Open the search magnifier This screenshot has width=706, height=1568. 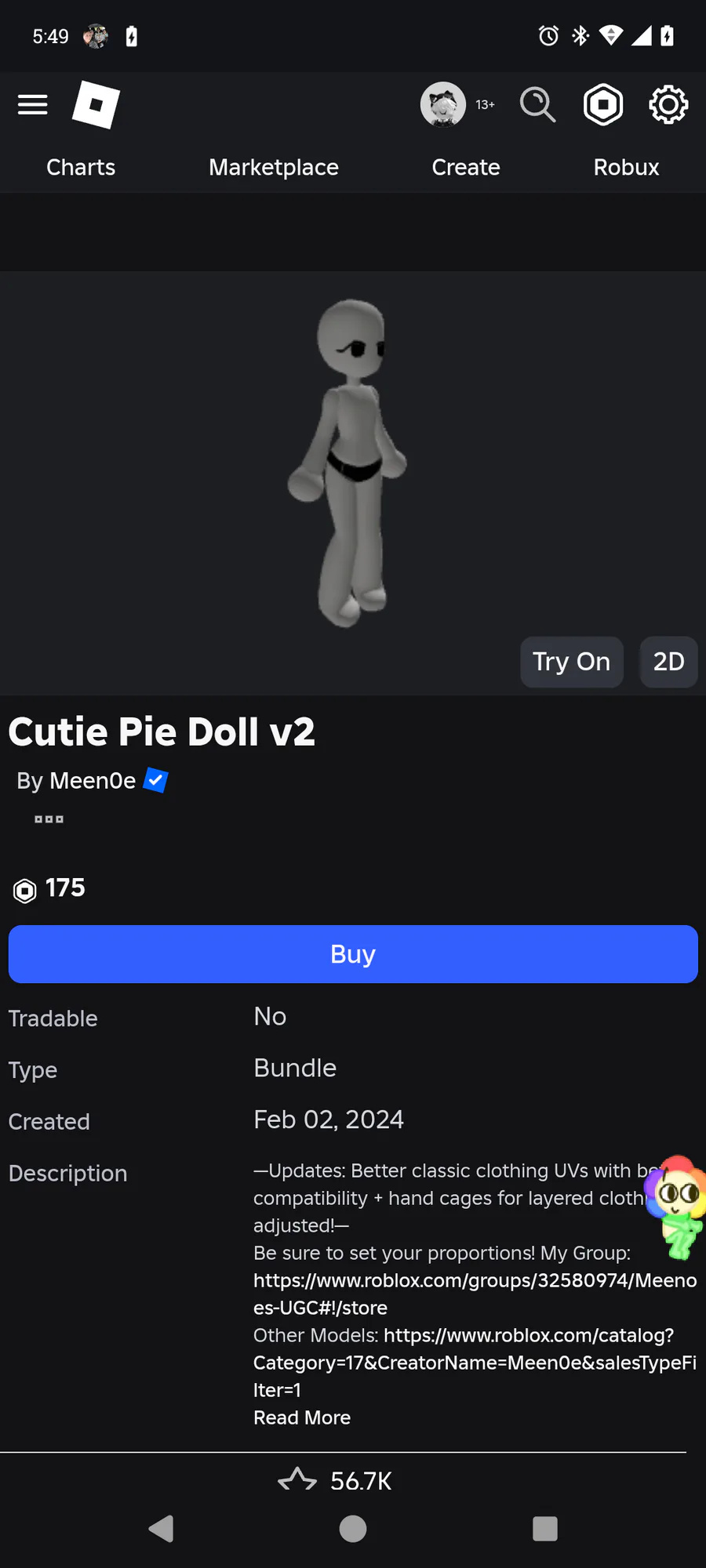[537, 104]
